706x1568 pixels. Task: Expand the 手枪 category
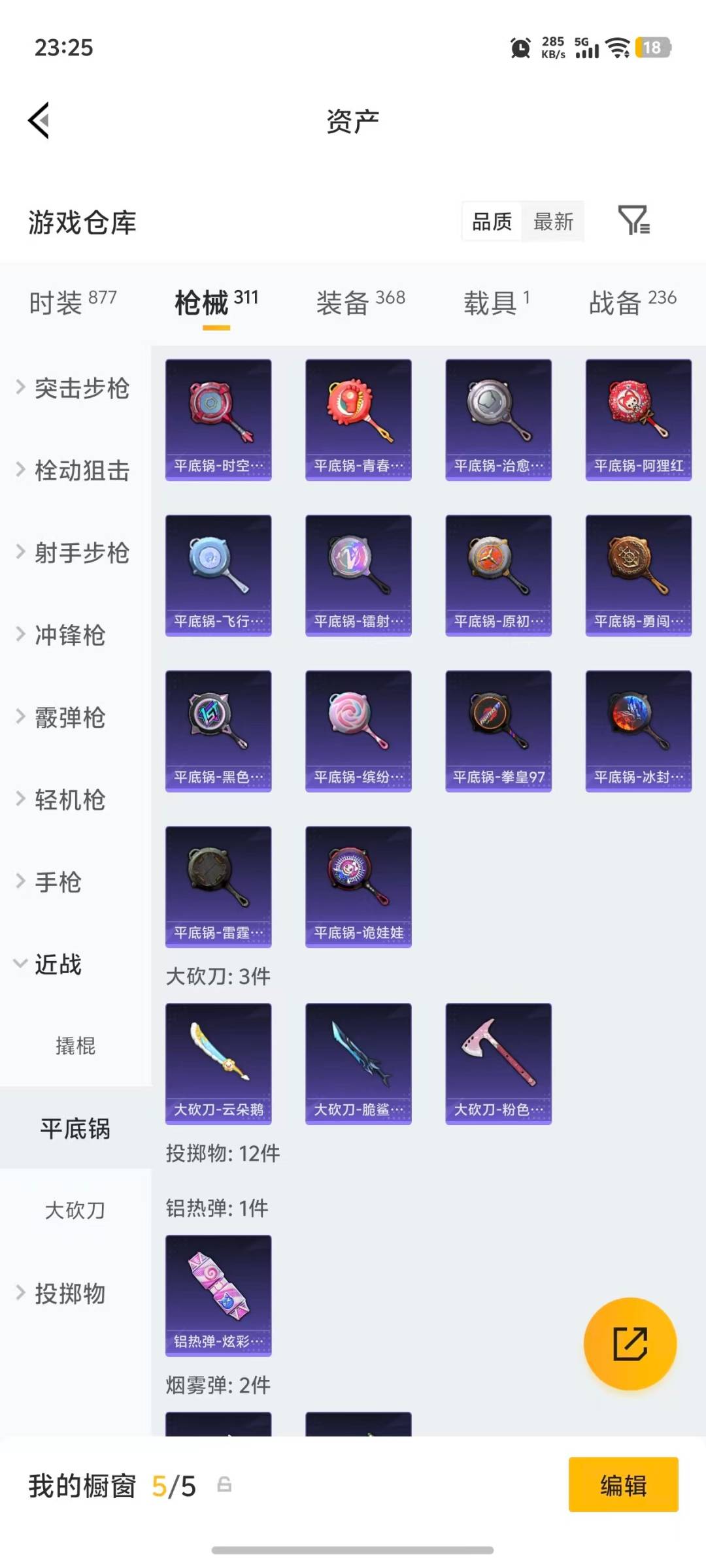point(59,882)
